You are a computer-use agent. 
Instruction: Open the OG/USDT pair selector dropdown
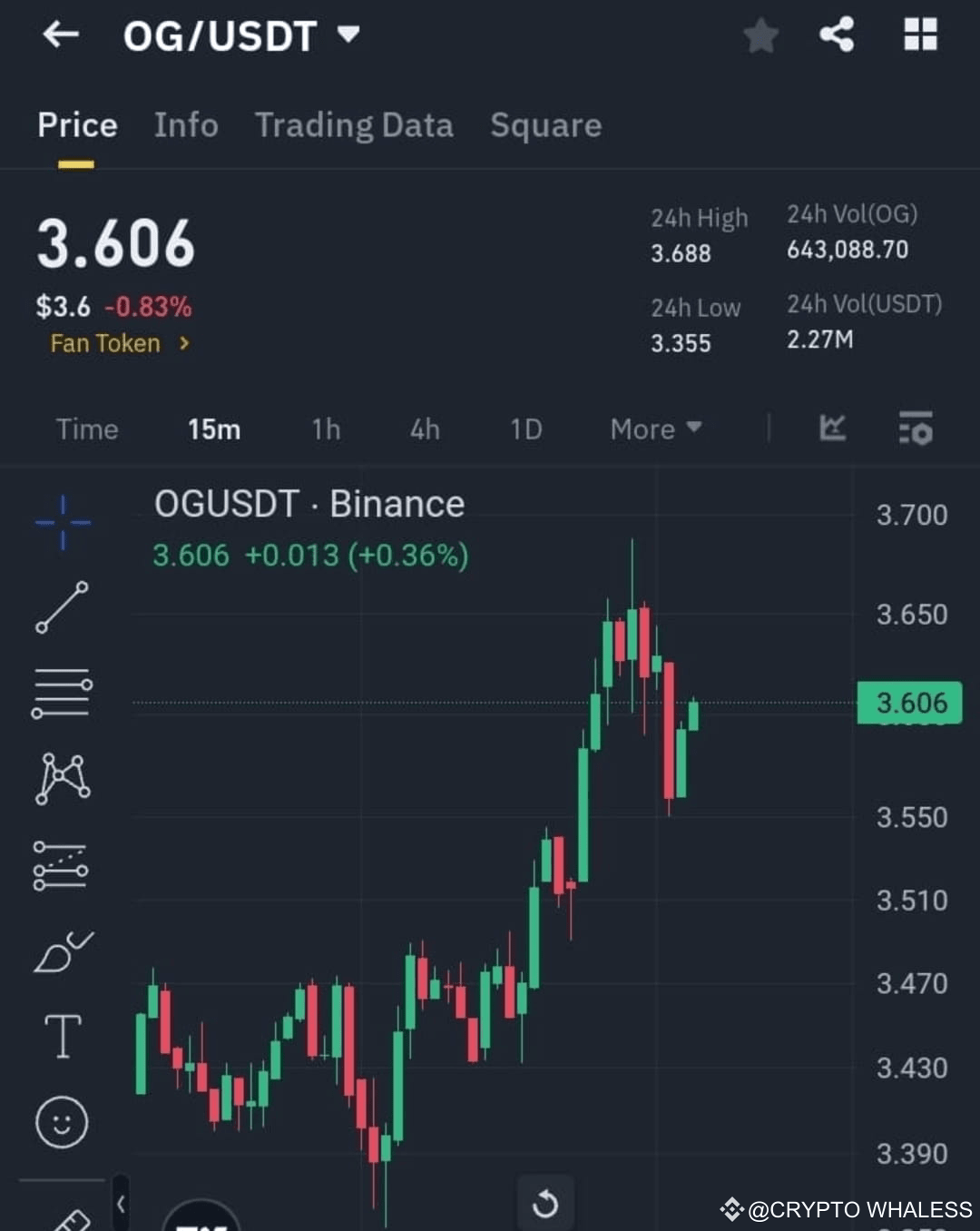click(348, 36)
